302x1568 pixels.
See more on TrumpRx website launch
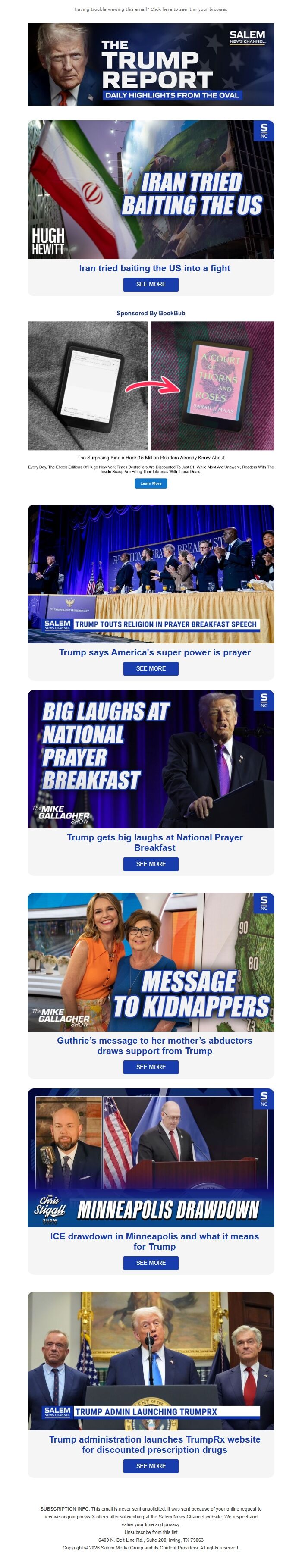[151, 1466]
